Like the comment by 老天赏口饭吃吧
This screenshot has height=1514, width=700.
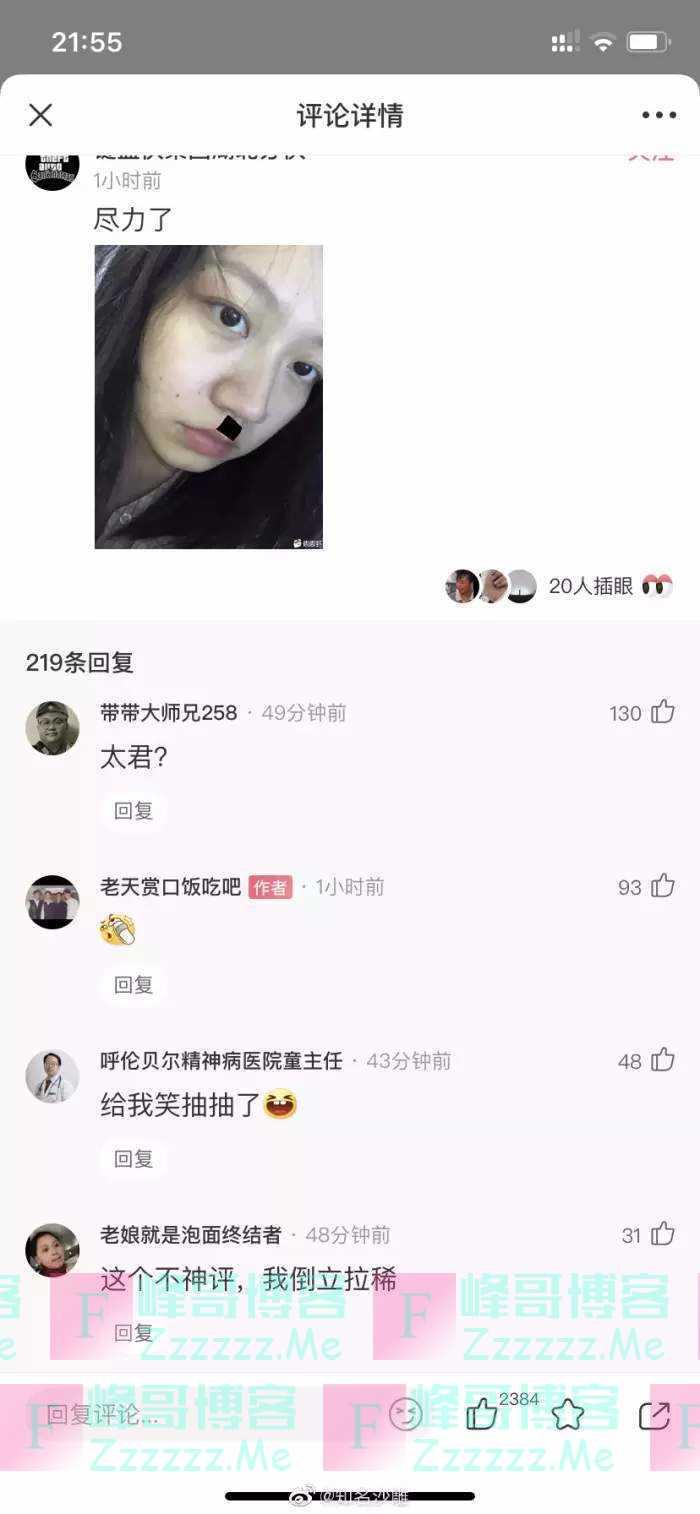click(x=663, y=886)
